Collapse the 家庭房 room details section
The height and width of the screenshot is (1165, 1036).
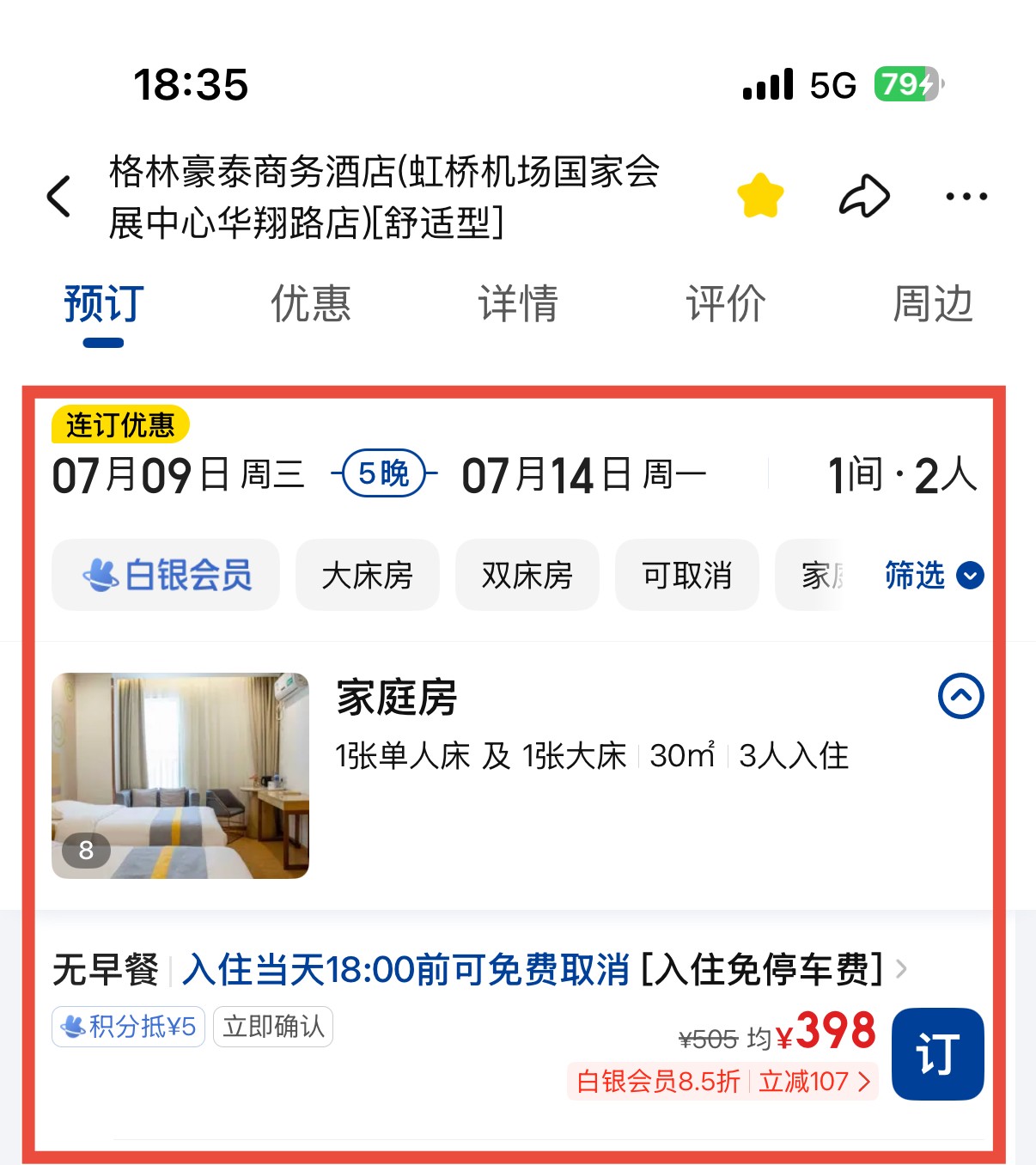coord(960,697)
